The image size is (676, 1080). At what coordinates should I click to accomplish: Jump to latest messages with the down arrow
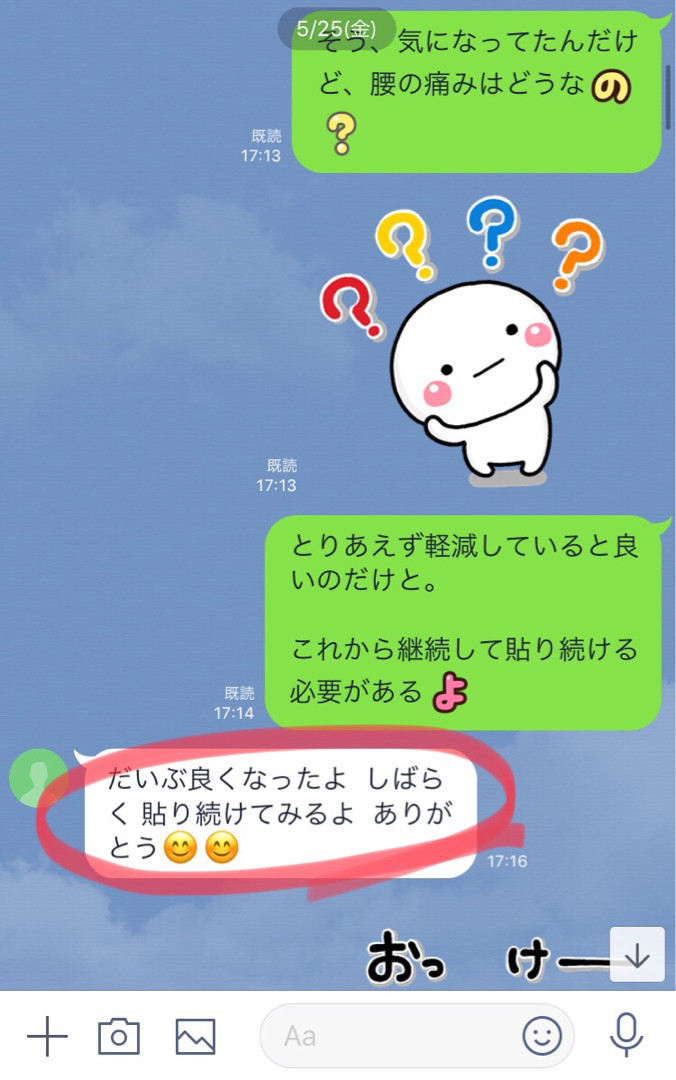pos(637,955)
